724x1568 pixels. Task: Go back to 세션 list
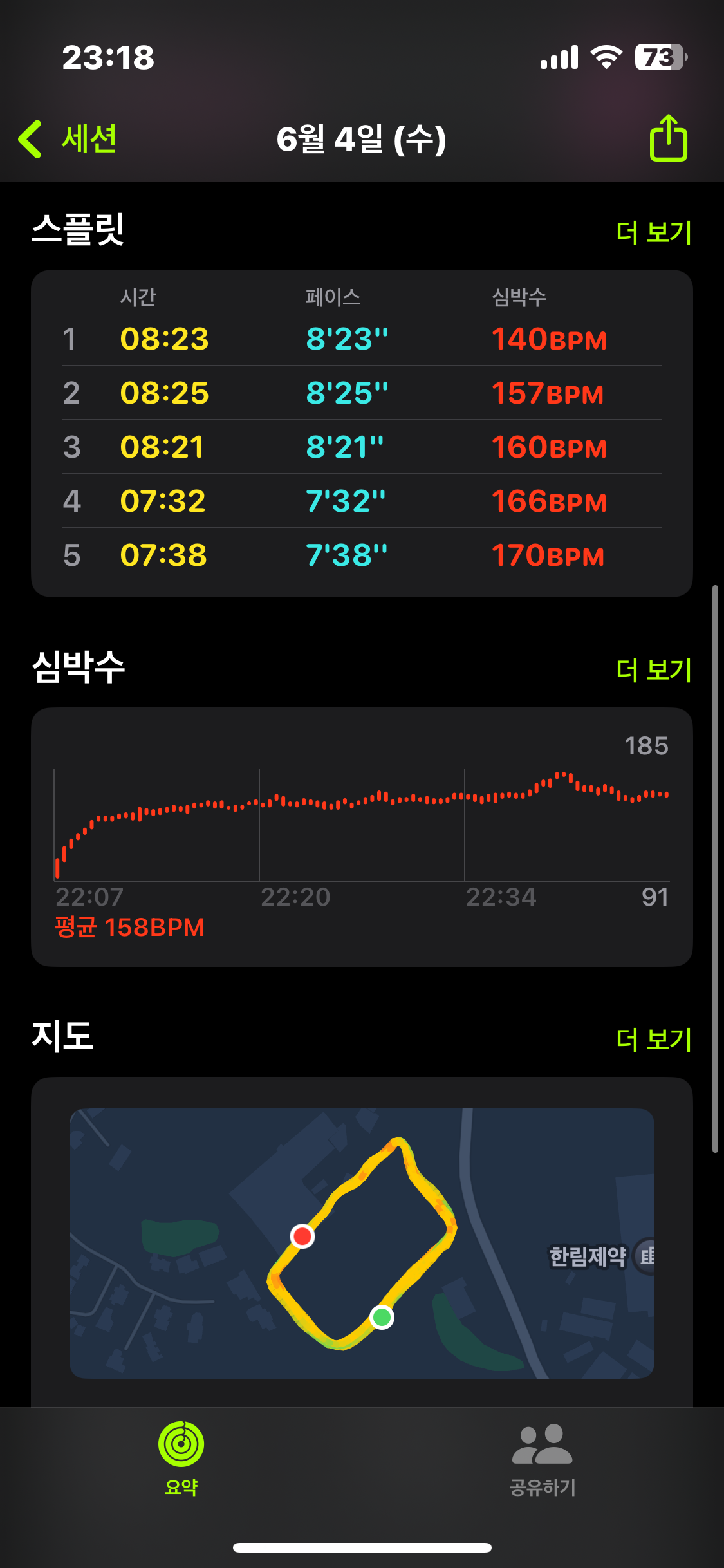click(x=68, y=139)
